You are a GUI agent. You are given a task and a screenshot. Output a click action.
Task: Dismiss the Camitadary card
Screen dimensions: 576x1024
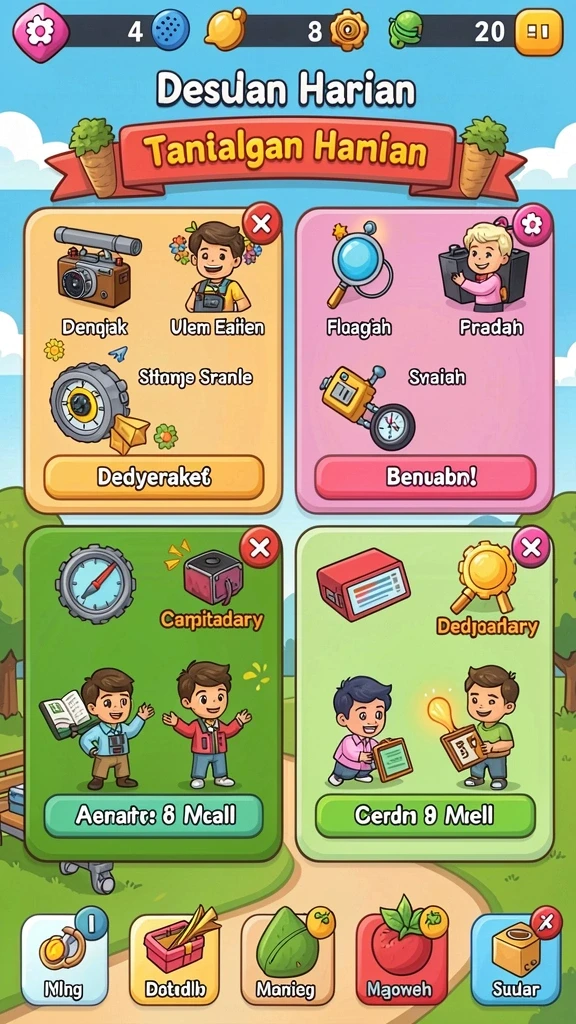click(x=261, y=547)
